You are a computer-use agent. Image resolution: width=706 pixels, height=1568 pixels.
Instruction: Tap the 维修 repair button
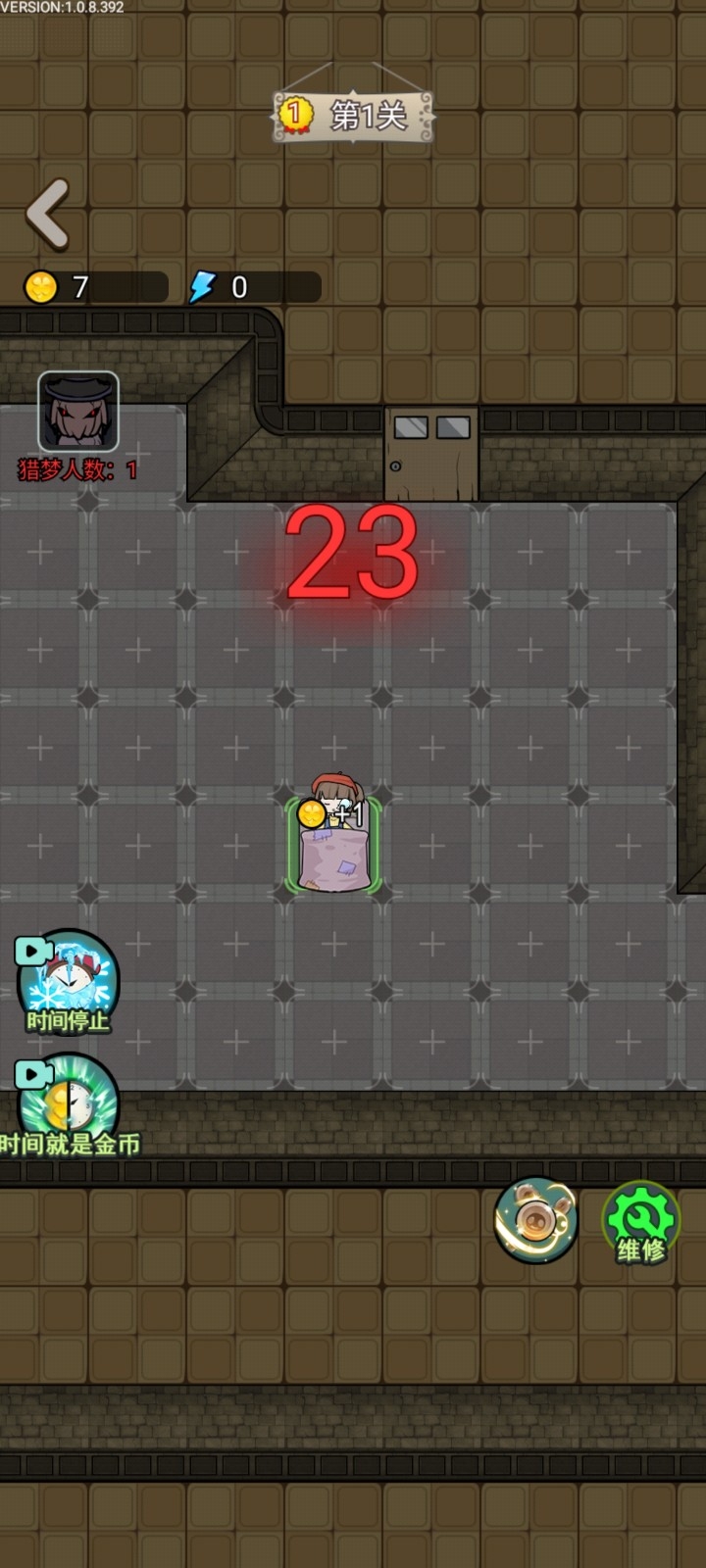640,1223
